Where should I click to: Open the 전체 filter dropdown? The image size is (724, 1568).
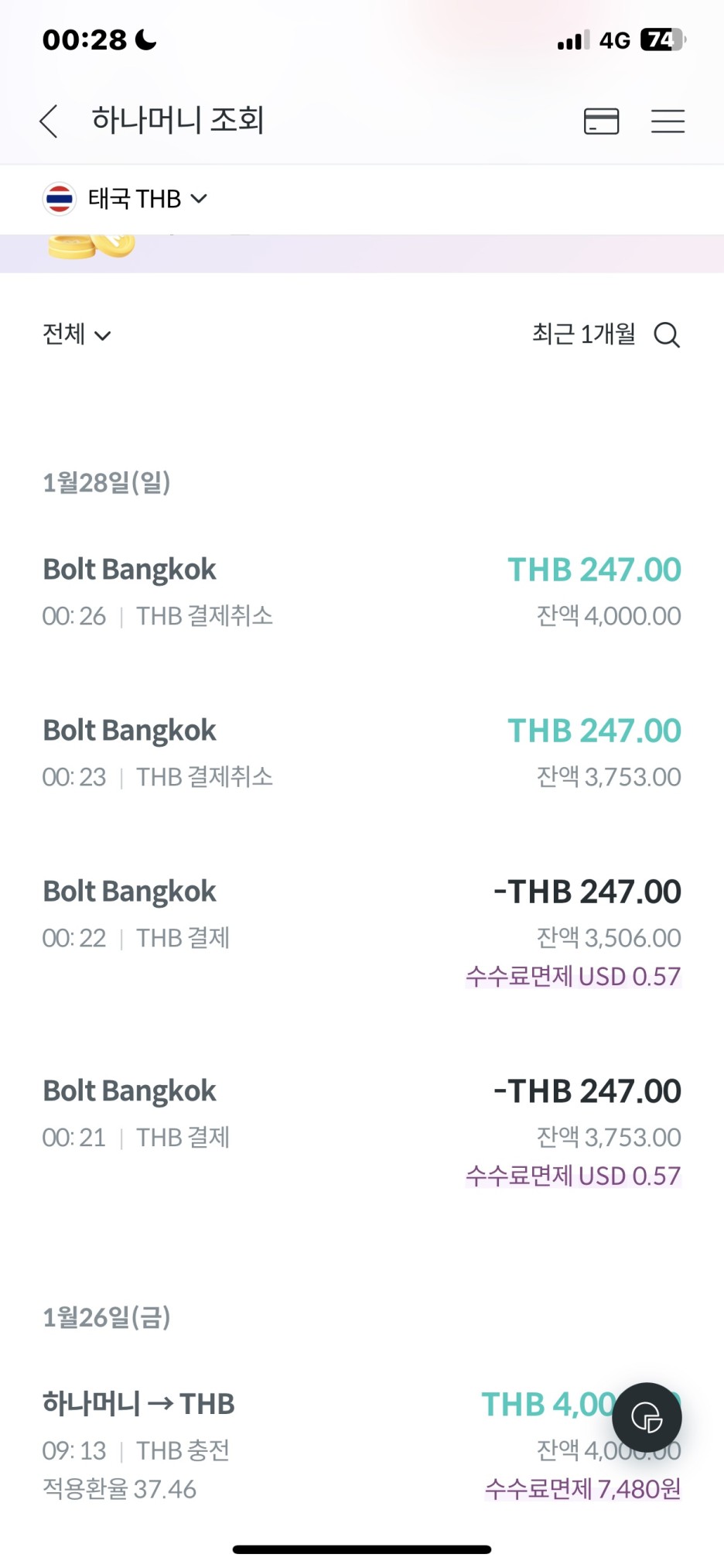tap(77, 334)
